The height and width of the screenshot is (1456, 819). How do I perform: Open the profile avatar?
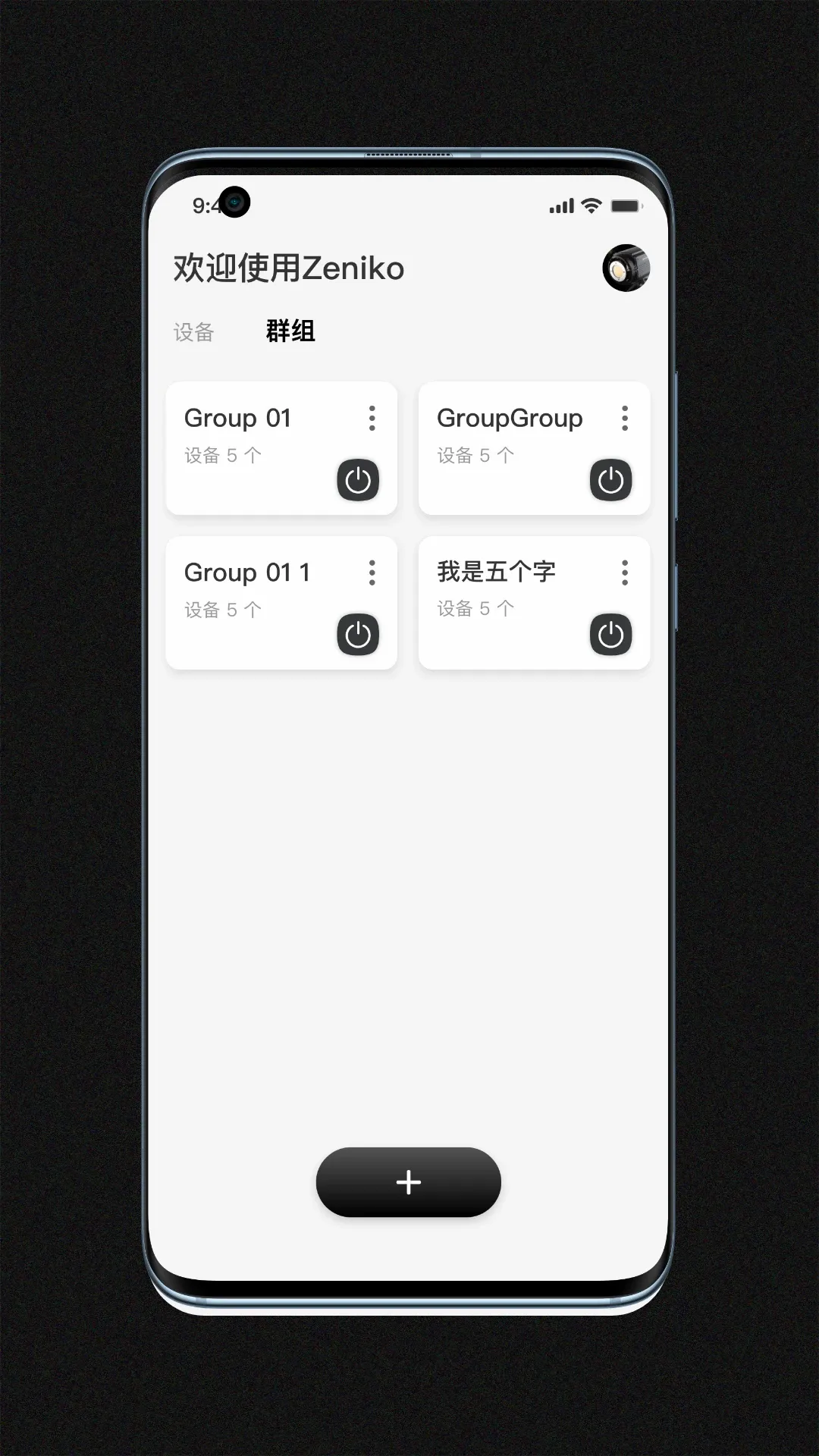[x=626, y=268]
